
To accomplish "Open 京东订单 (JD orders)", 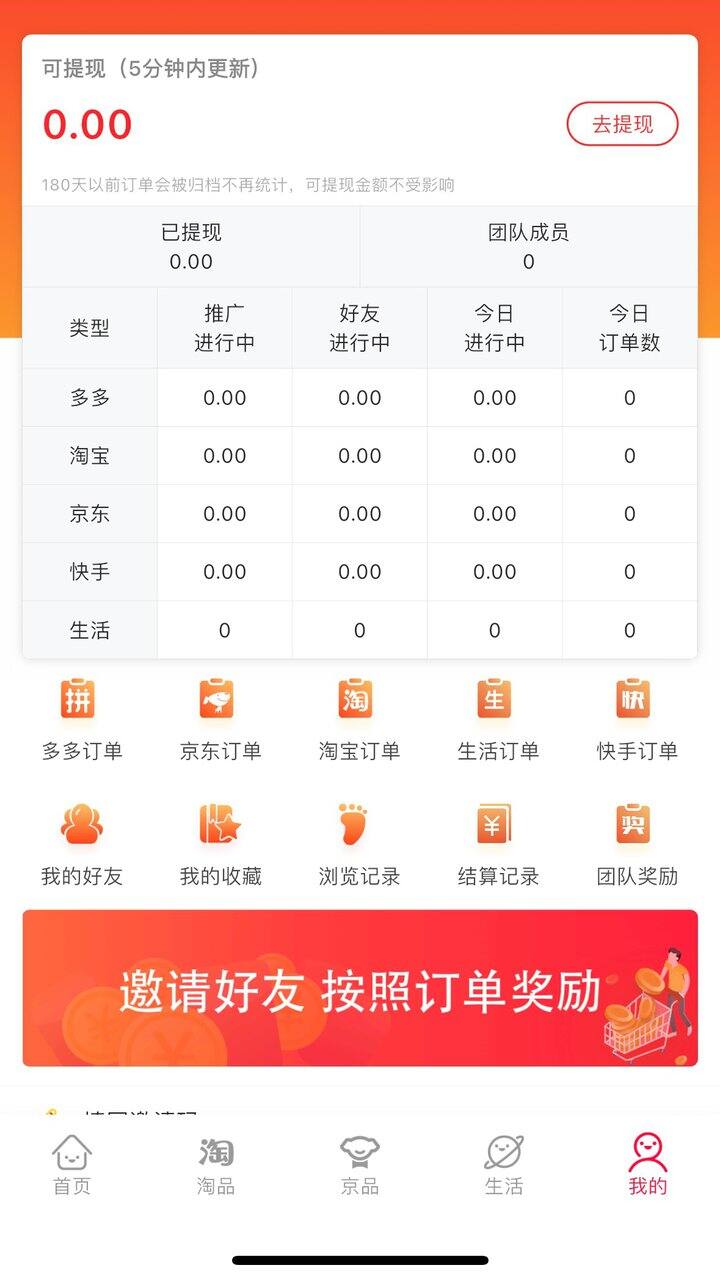I will tap(219, 718).
